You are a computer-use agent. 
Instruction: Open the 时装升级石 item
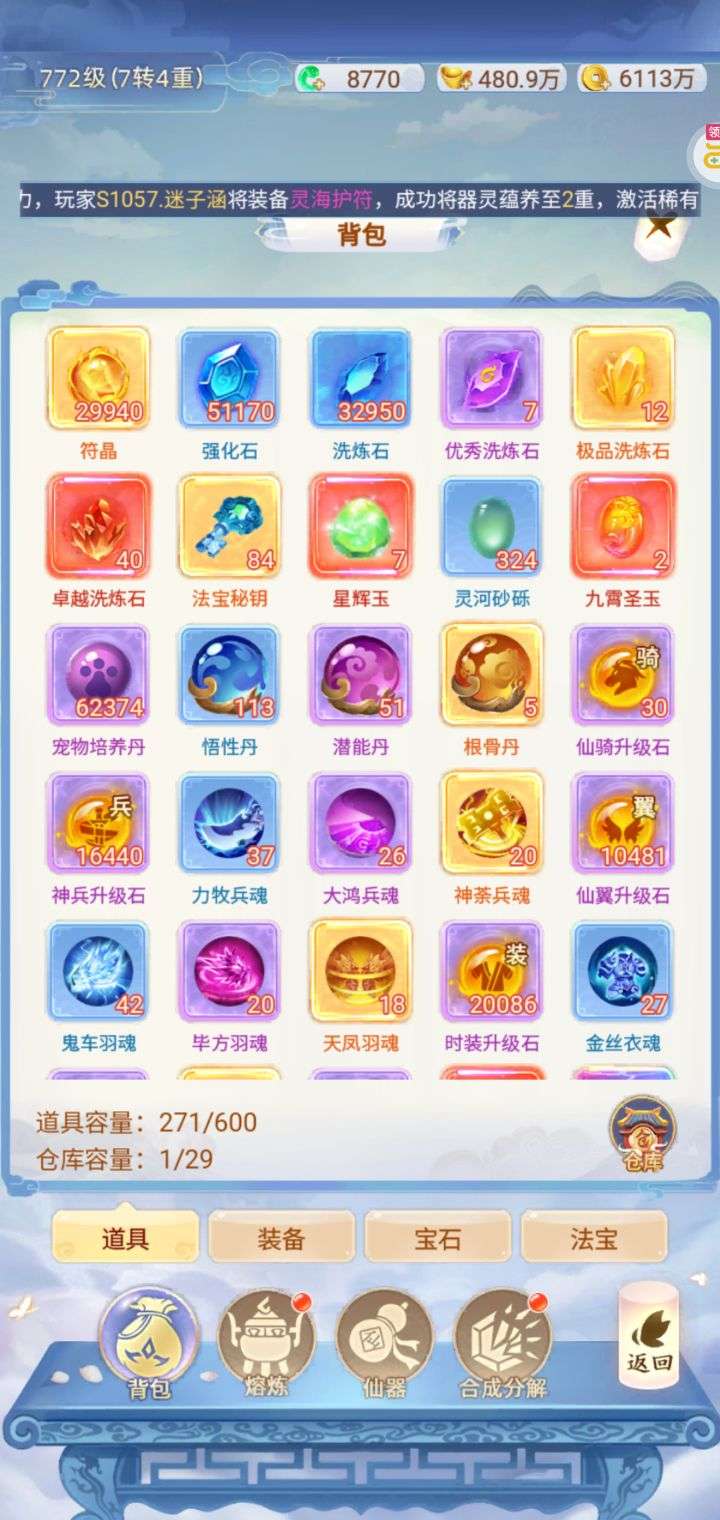pos(492,970)
